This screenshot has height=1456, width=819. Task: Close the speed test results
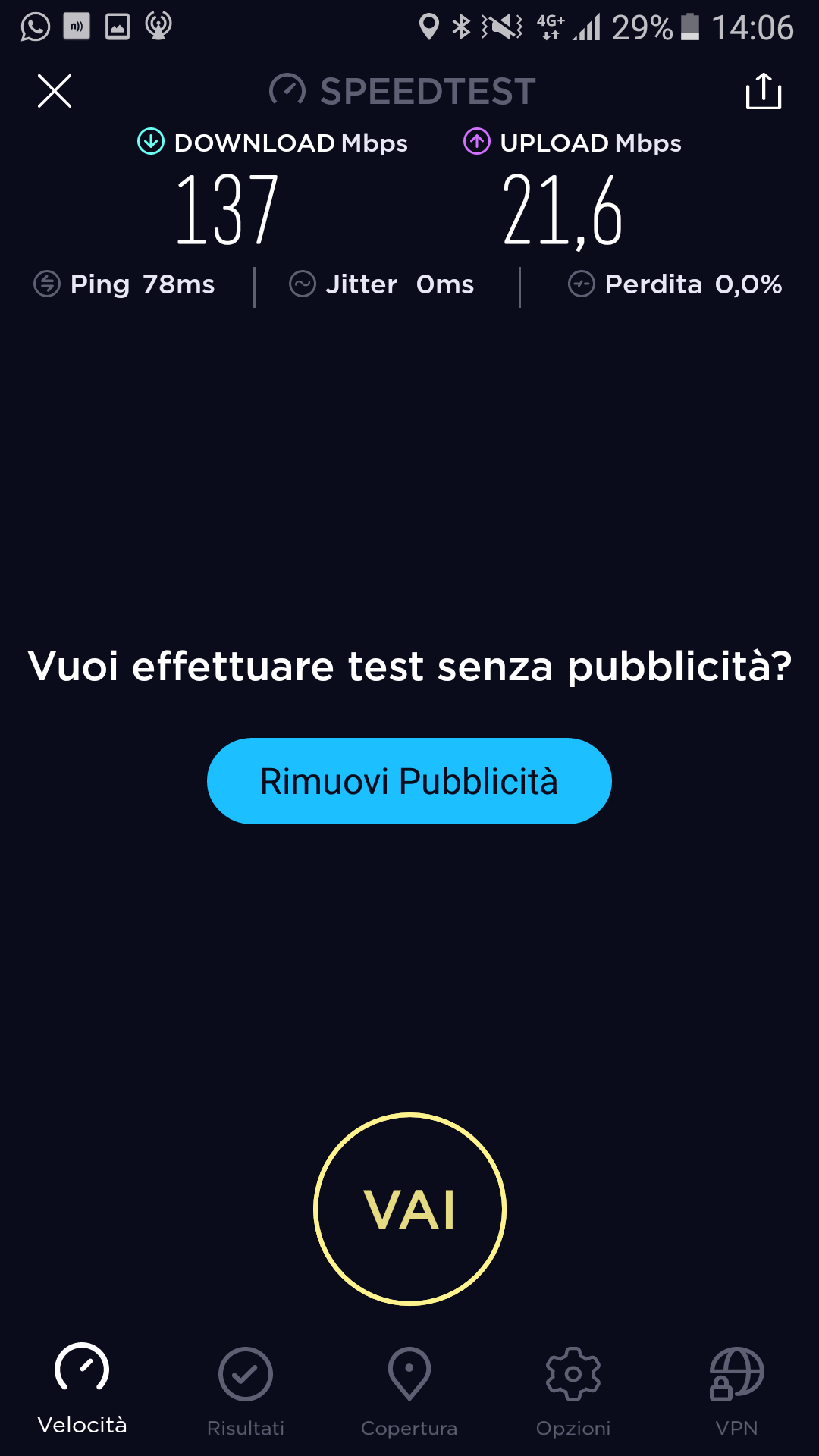(x=55, y=91)
